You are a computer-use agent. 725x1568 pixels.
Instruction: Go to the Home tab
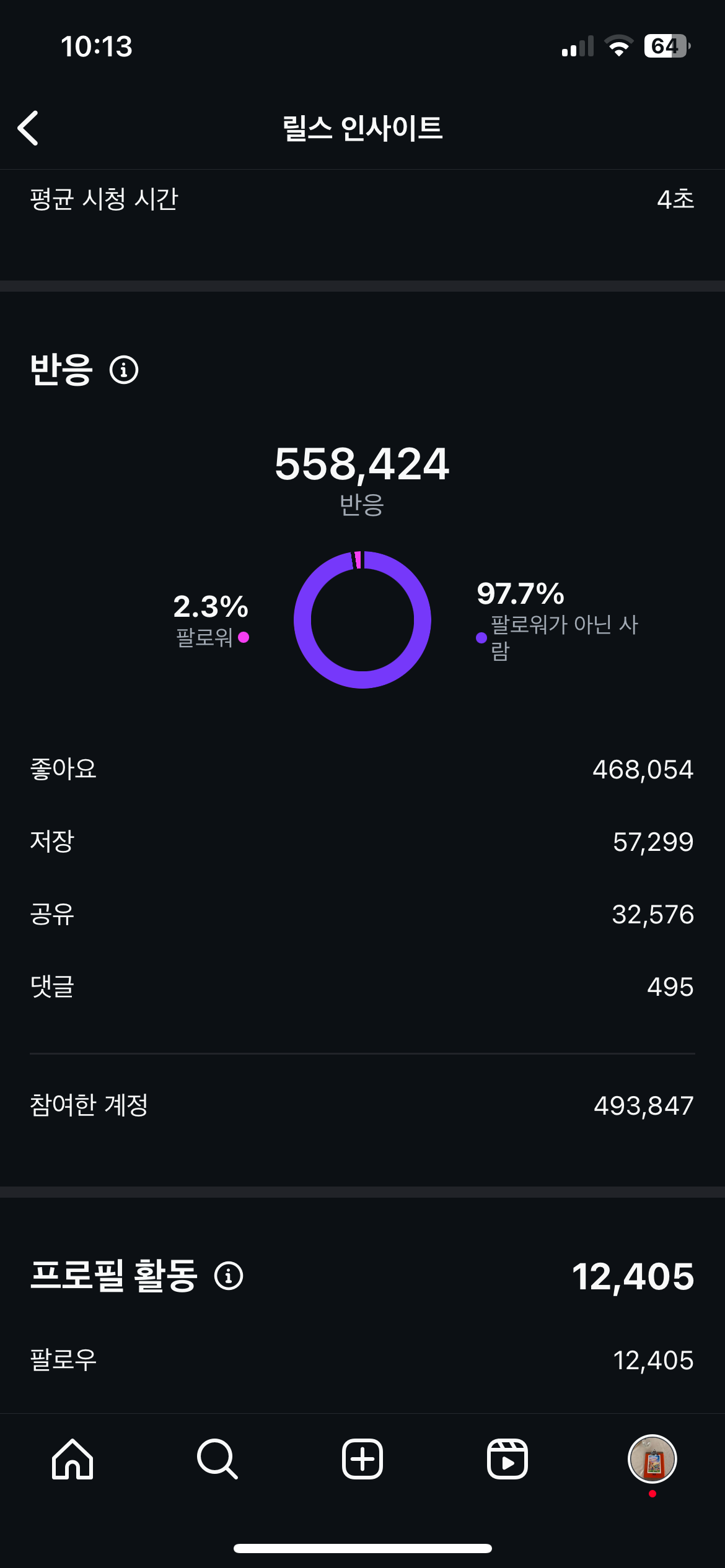pos(72,1458)
